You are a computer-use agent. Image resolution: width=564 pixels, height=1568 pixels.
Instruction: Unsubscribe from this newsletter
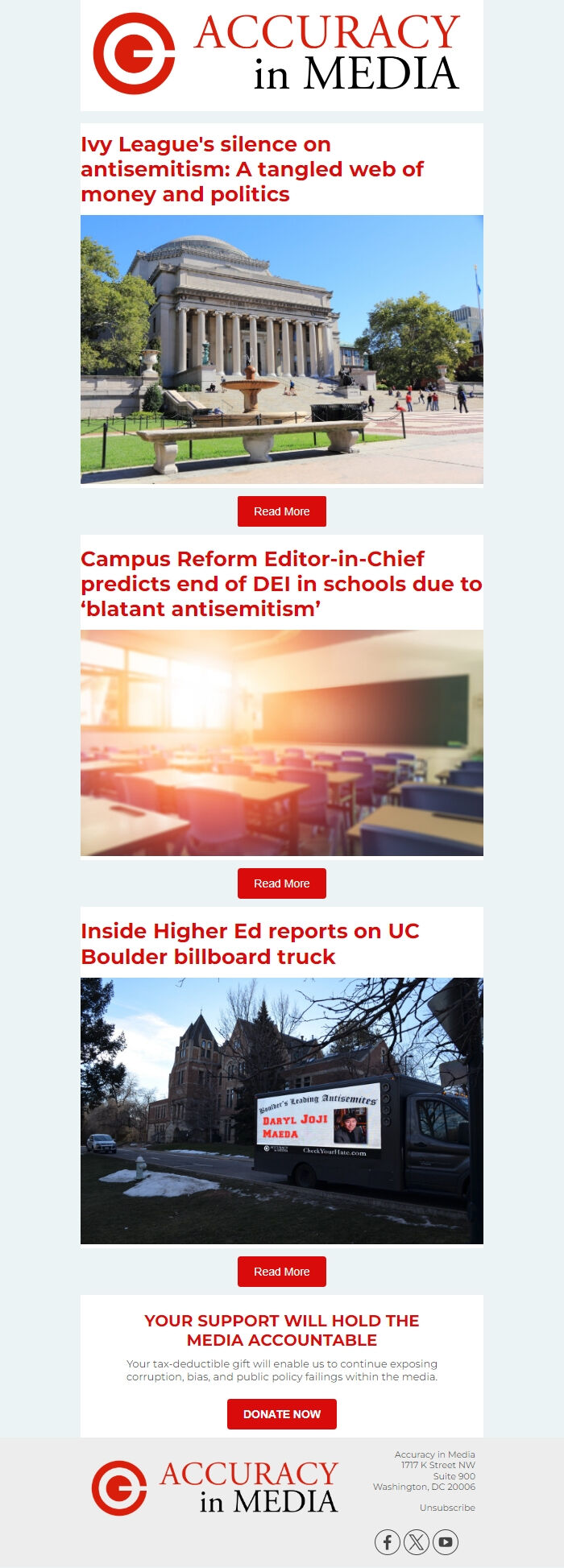[x=447, y=1508]
